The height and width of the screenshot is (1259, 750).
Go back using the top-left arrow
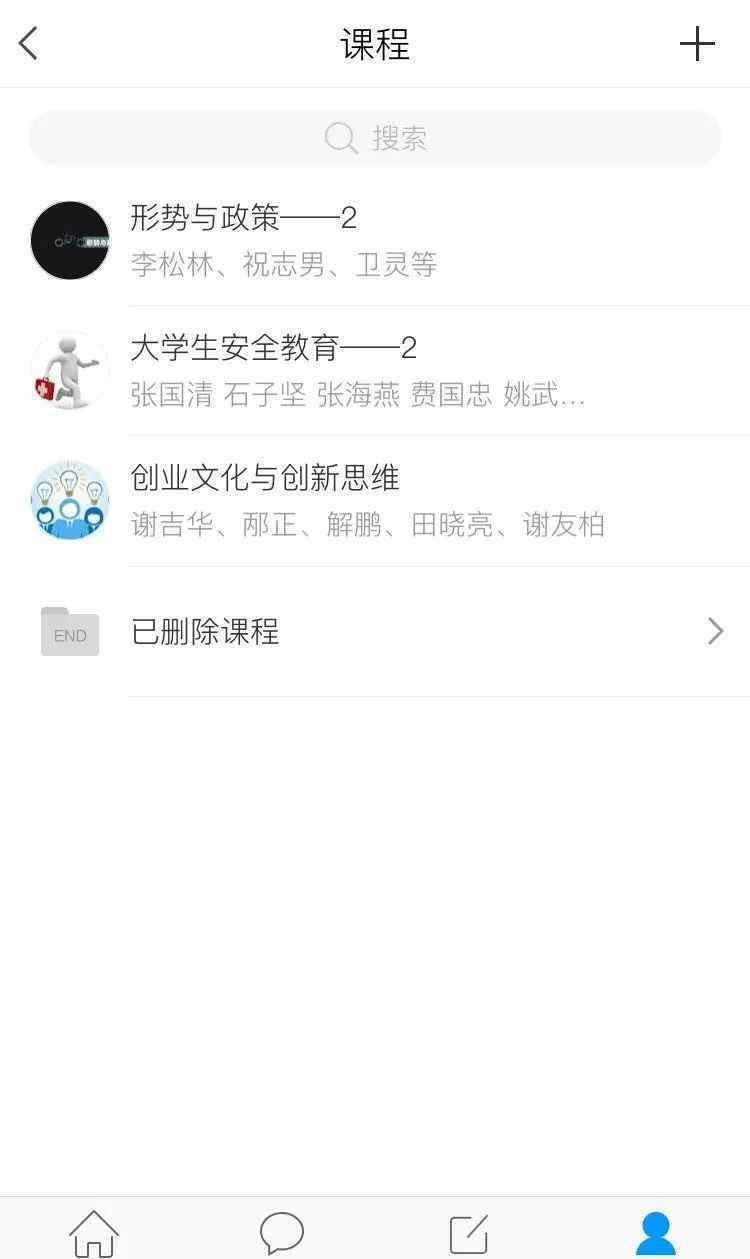28,43
